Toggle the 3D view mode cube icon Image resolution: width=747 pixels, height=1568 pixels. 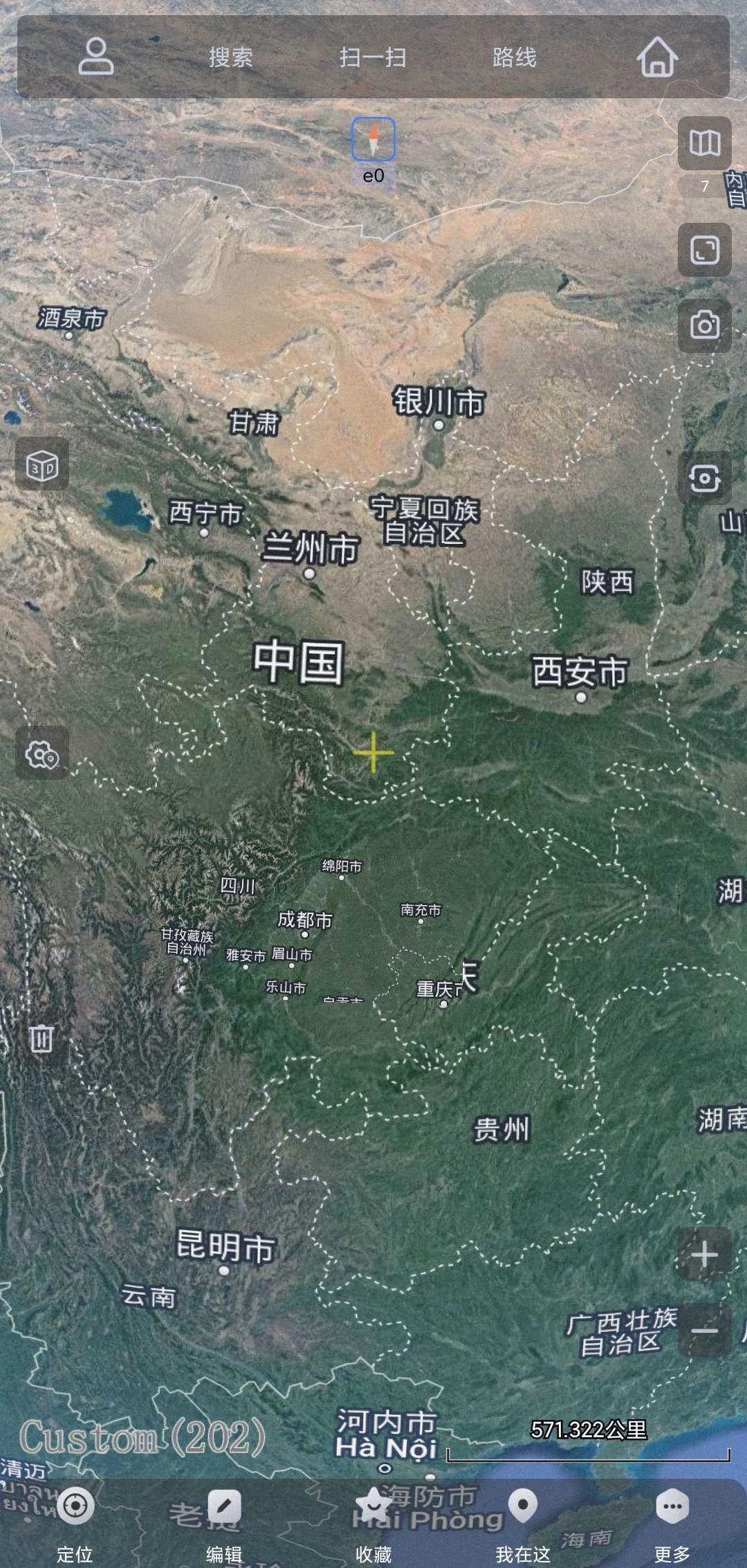coord(43,465)
